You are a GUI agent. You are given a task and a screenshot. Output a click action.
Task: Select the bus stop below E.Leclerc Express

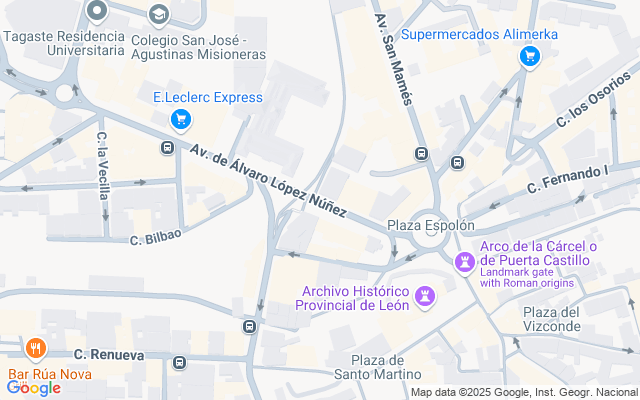(167, 148)
